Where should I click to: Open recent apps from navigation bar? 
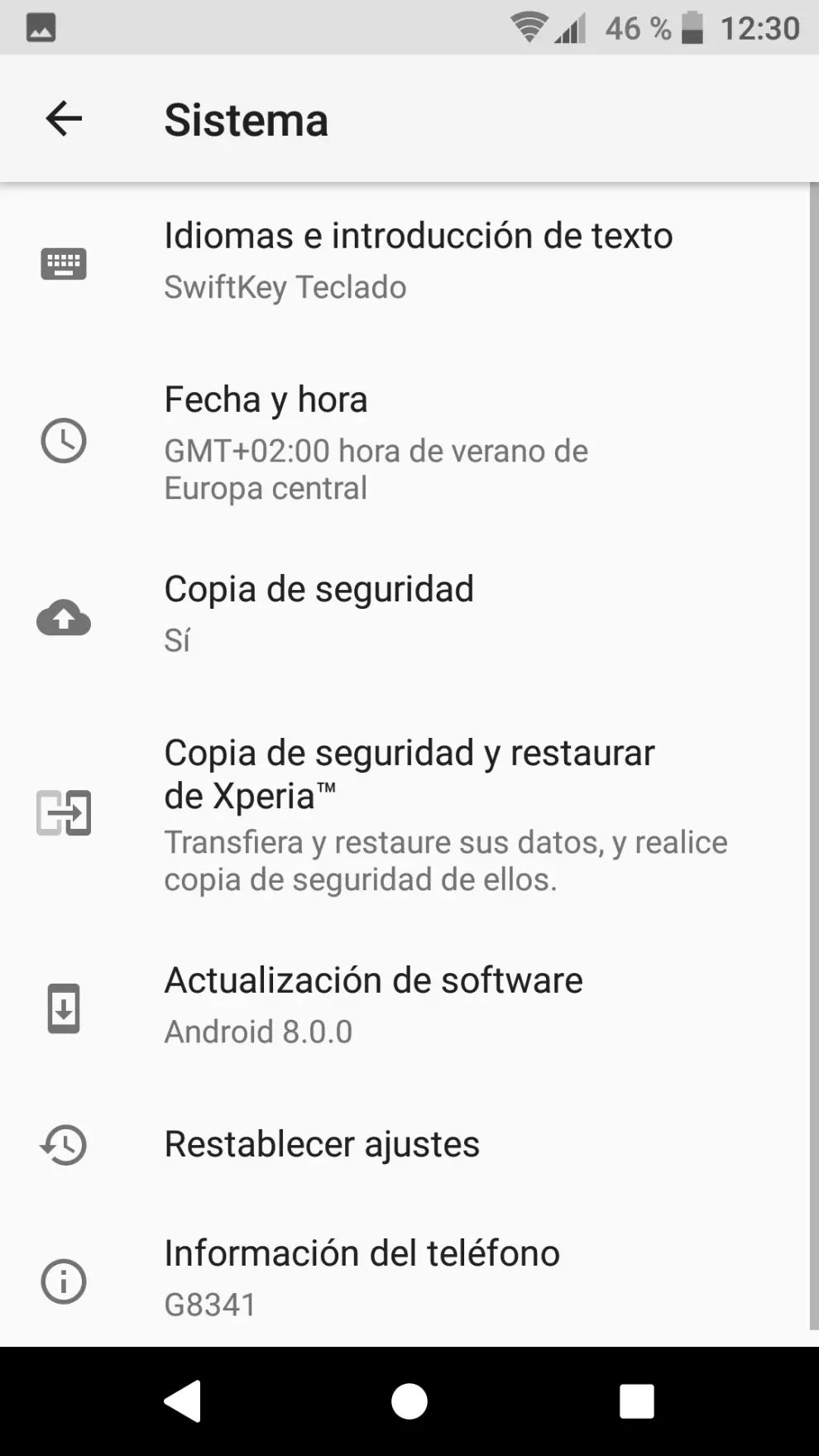click(x=636, y=1401)
